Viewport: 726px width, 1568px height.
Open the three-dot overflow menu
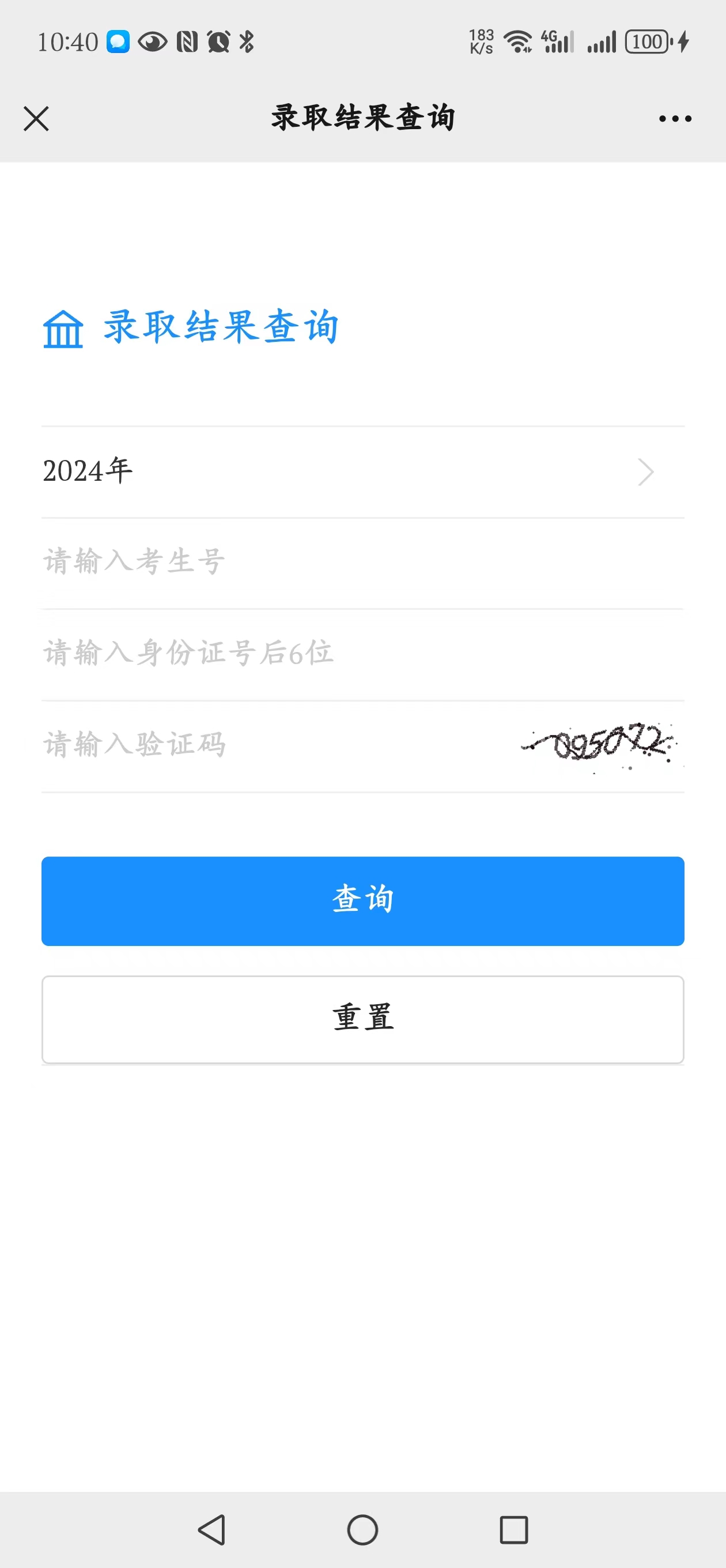click(675, 119)
